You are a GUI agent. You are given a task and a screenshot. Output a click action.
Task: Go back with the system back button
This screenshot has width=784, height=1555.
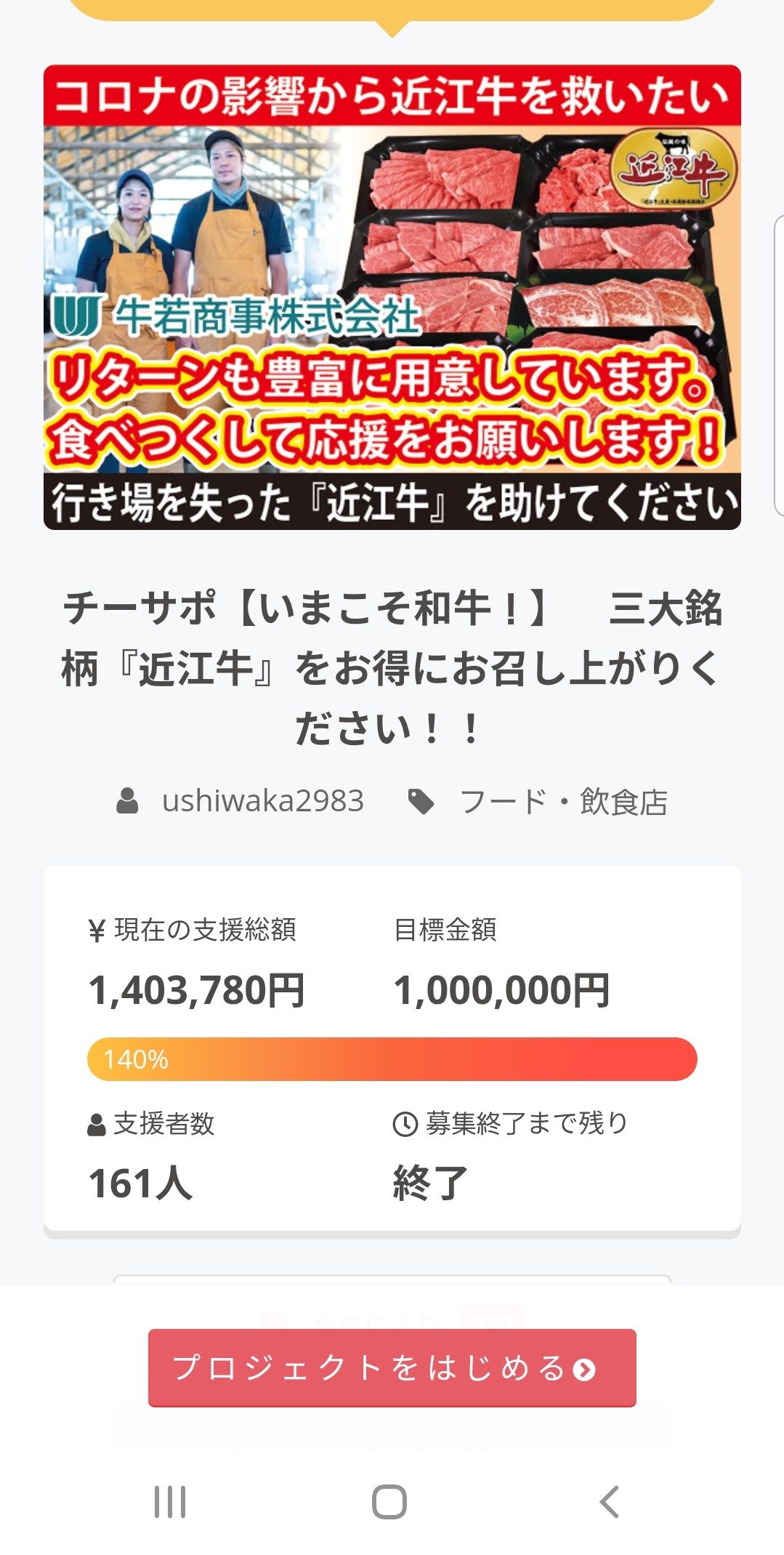(x=609, y=1502)
